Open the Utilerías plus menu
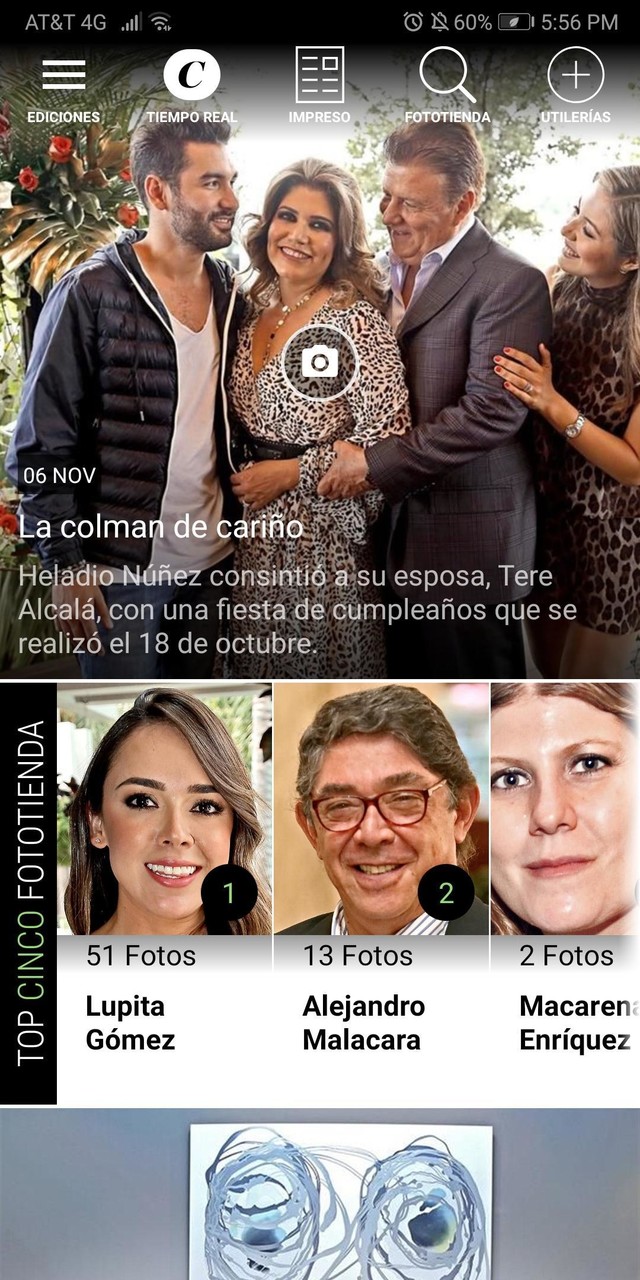 [x=575, y=86]
